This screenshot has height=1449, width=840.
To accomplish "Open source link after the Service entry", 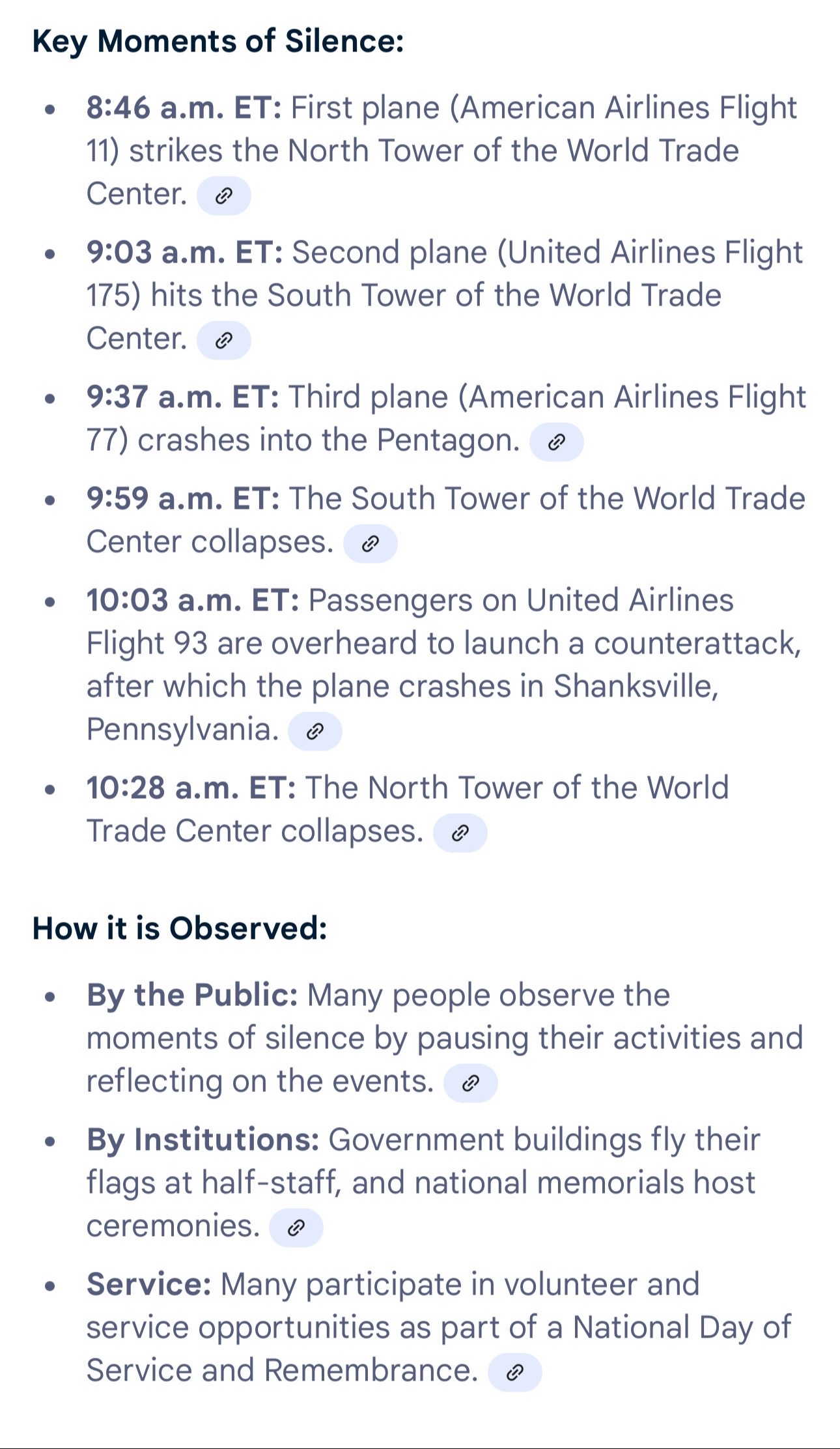I will 514,1372.
